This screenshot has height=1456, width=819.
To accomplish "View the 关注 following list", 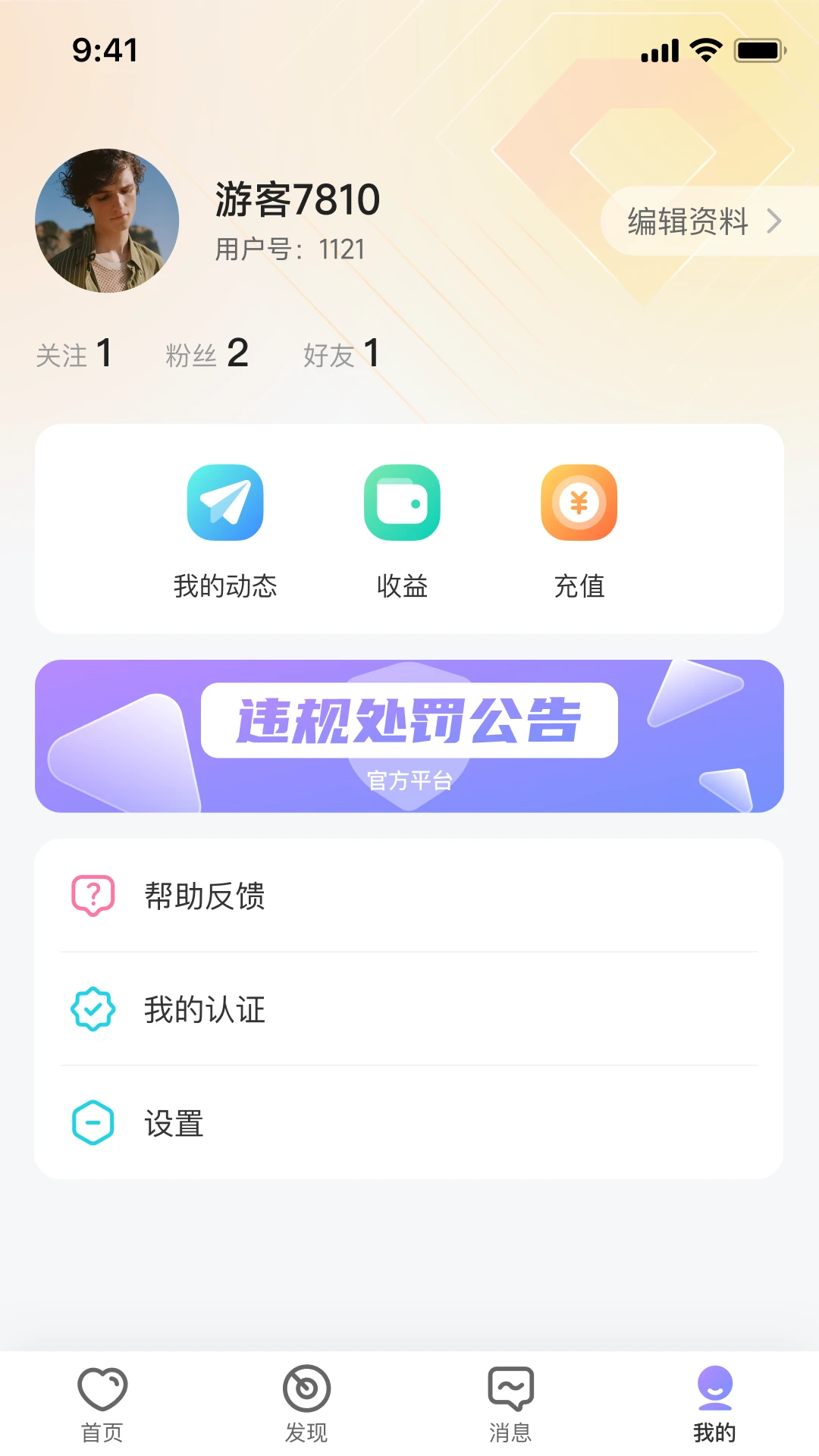I will point(74,354).
